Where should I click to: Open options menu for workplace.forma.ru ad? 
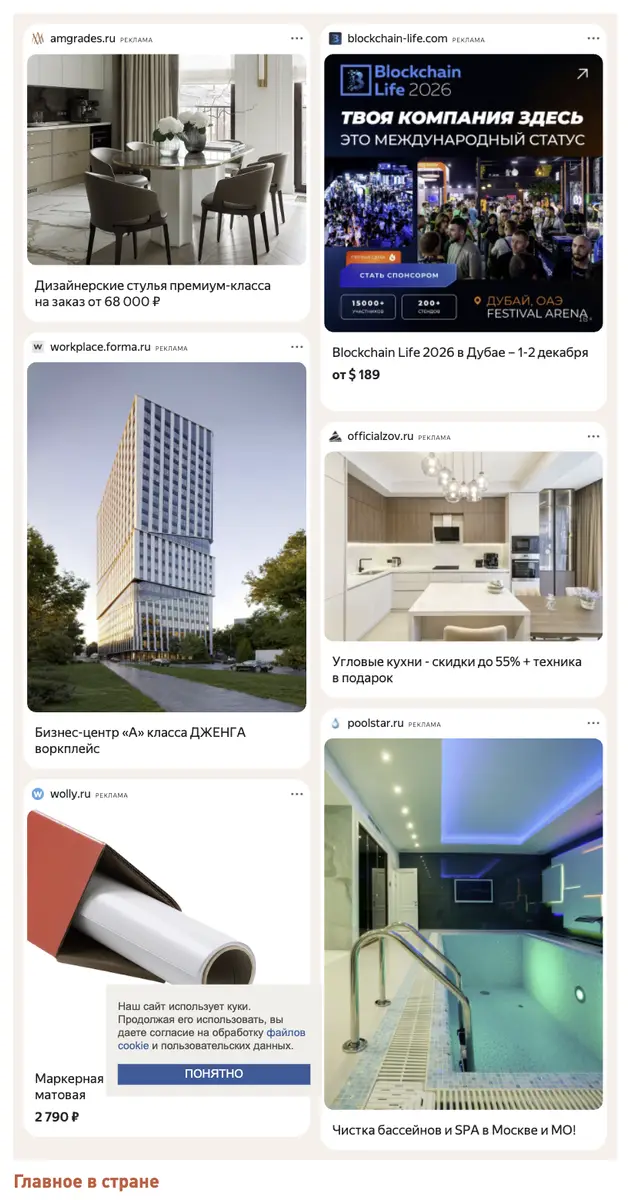297,347
